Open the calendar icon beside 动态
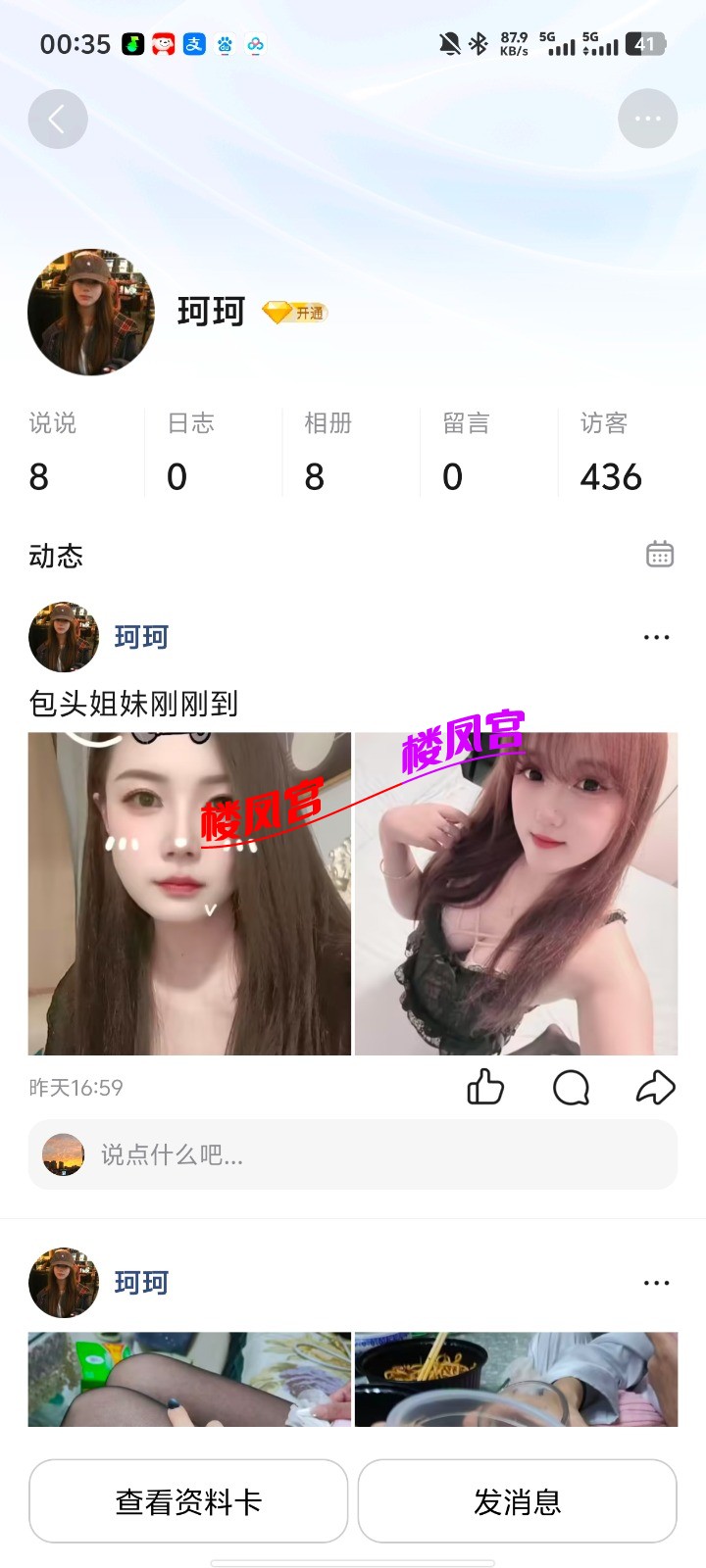Screen dimensions: 706x1568 [x=660, y=554]
